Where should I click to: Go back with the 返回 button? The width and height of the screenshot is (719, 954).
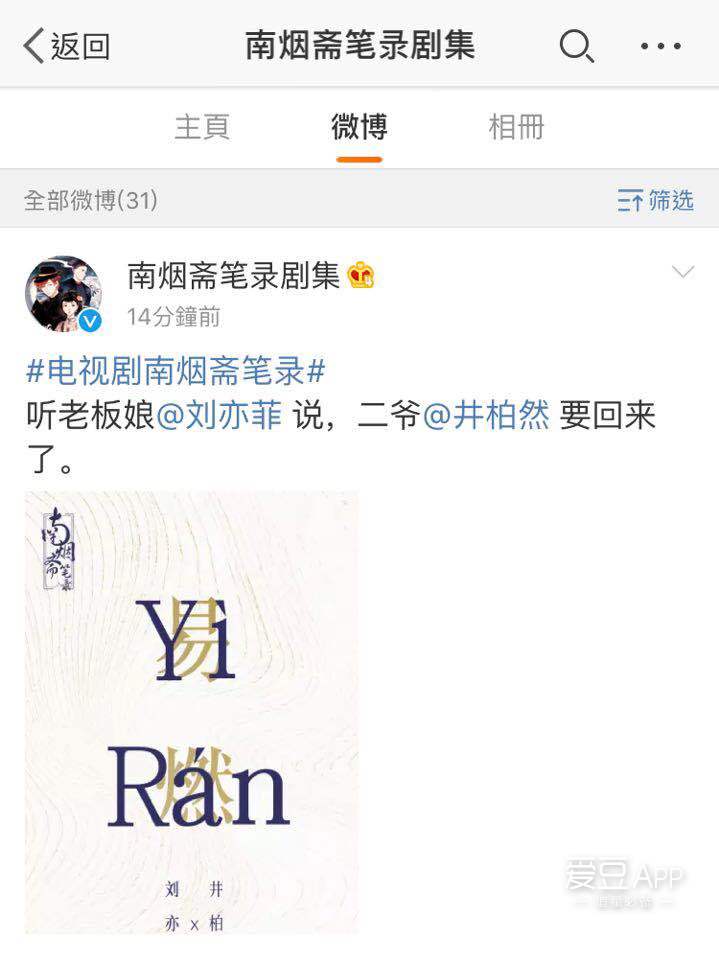tap(66, 46)
